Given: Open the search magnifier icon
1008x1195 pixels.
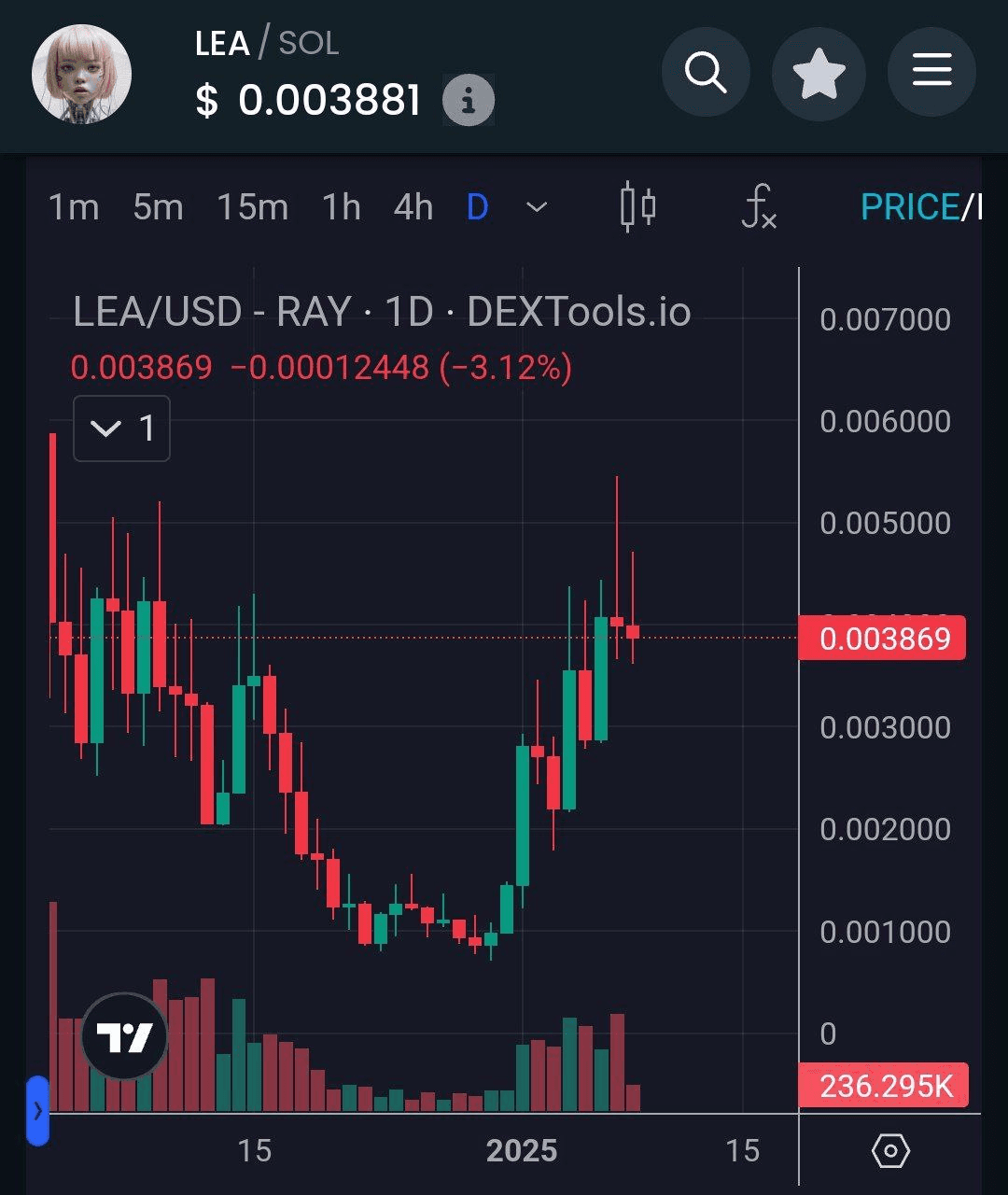Looking at the screenshot, I should pos(707,73).
